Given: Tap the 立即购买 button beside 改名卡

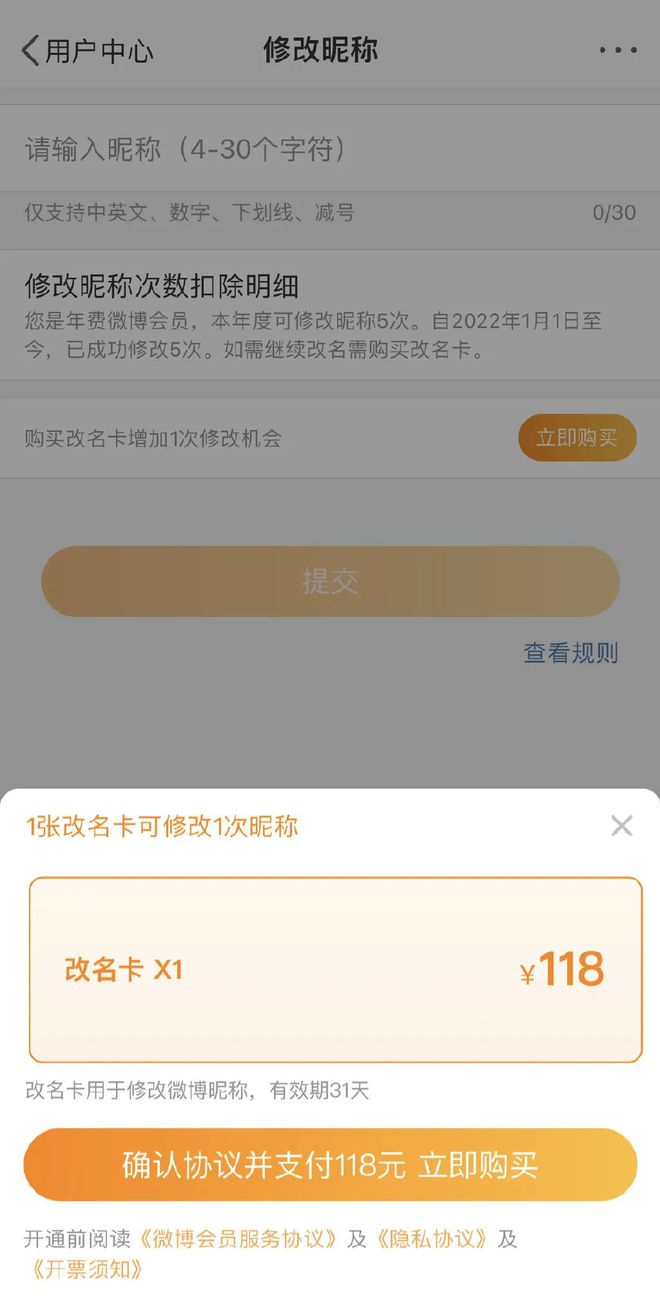Looking at the screenshot, I should coord(577,438).
